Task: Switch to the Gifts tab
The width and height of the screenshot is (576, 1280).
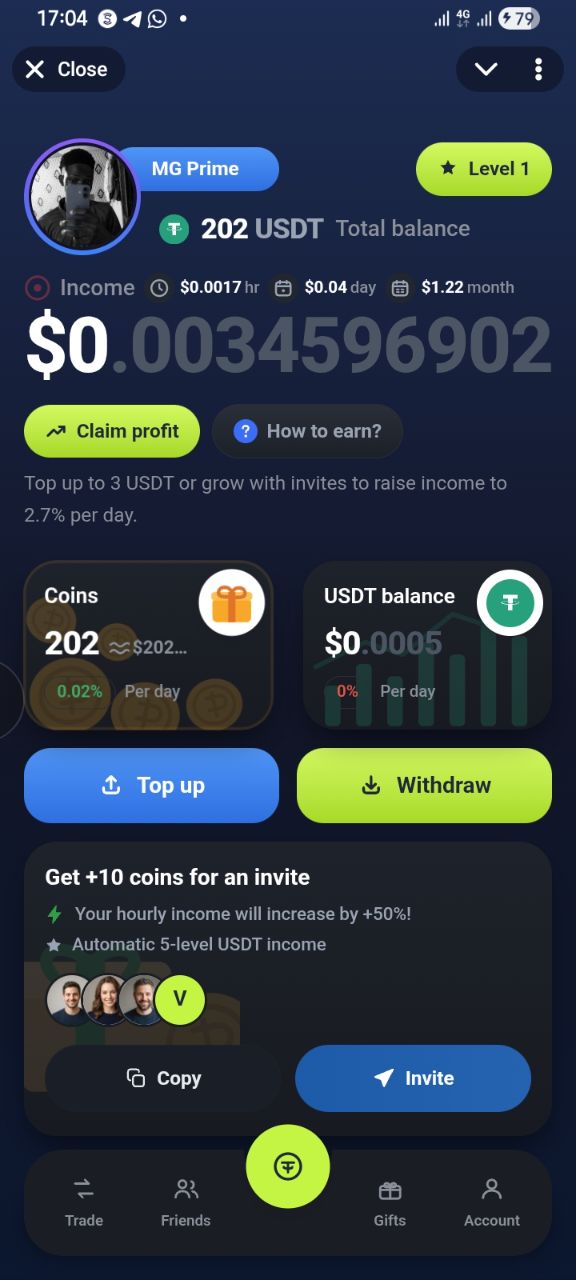Action: [x=390, y=1202]
